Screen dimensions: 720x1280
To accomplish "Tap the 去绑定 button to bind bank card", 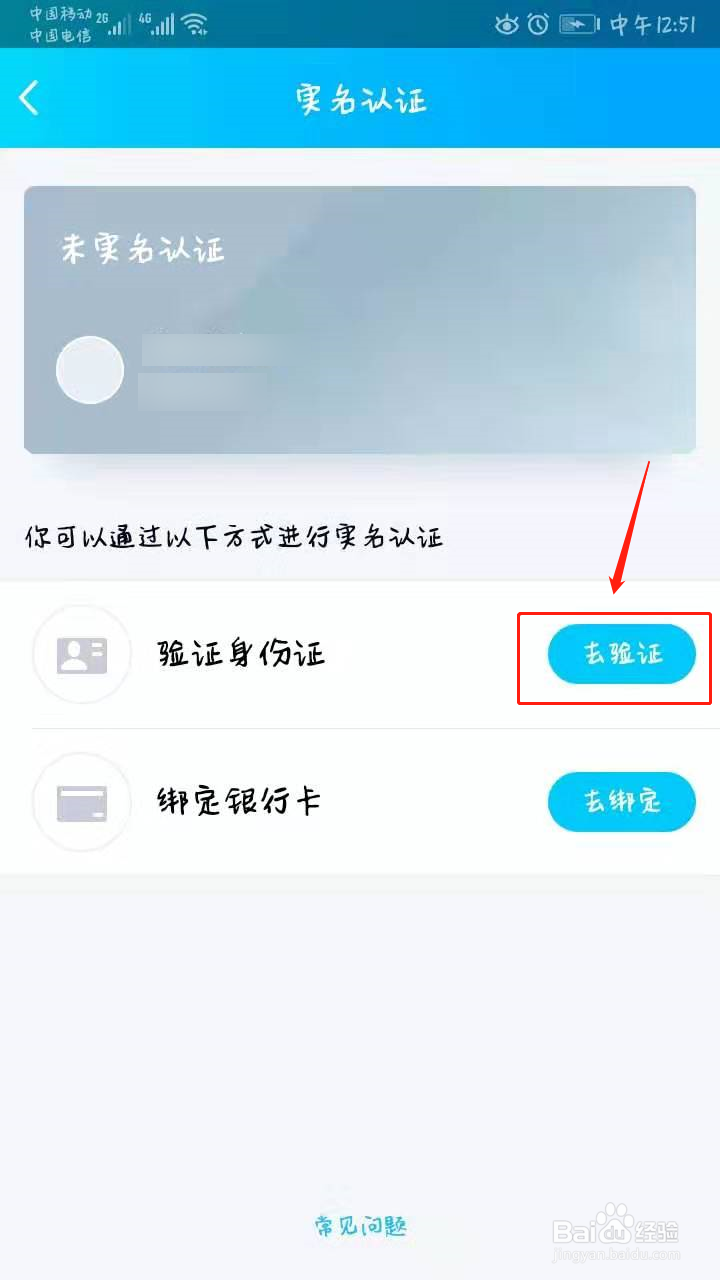I will click(x=622, y=802).
